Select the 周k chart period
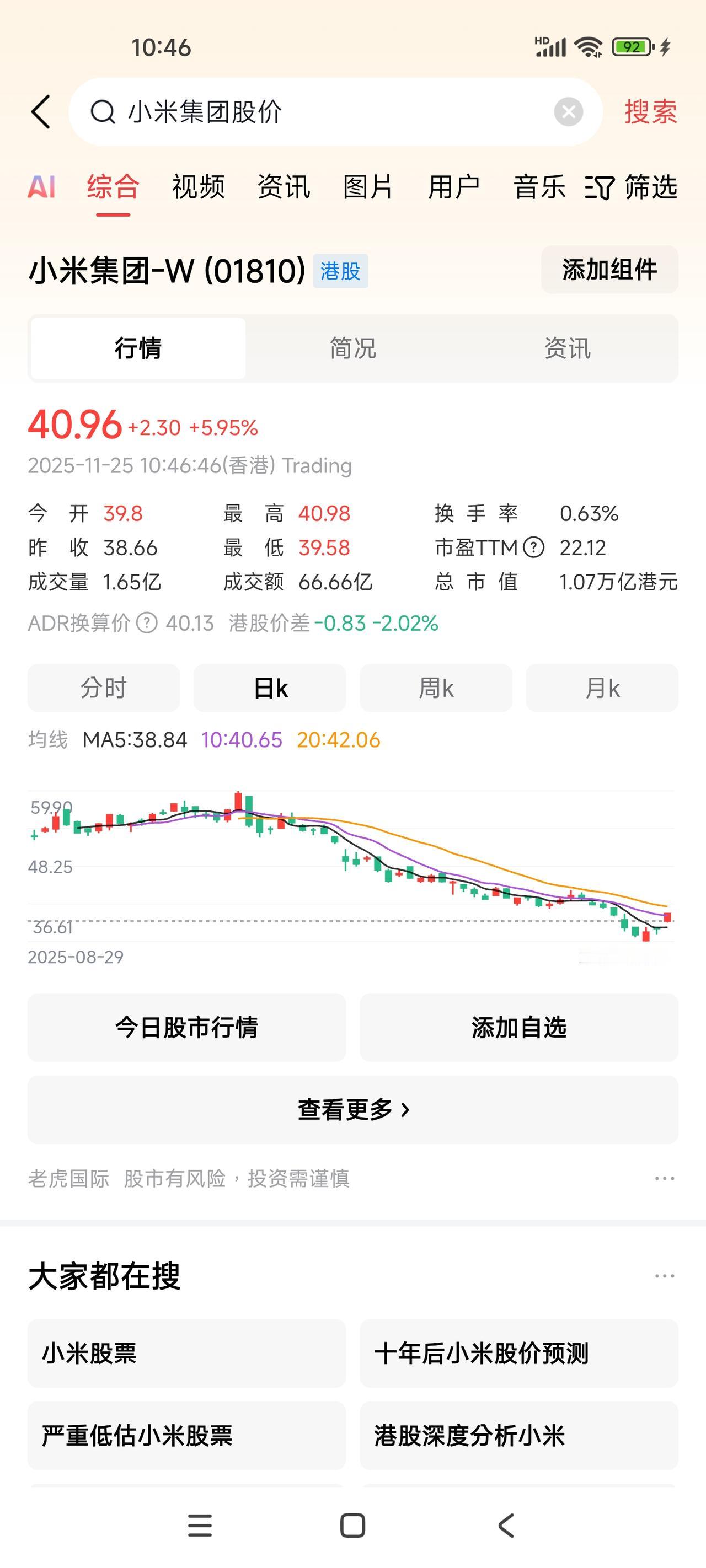This screenshot has height=1568, width=706. [x=436, y=688]
